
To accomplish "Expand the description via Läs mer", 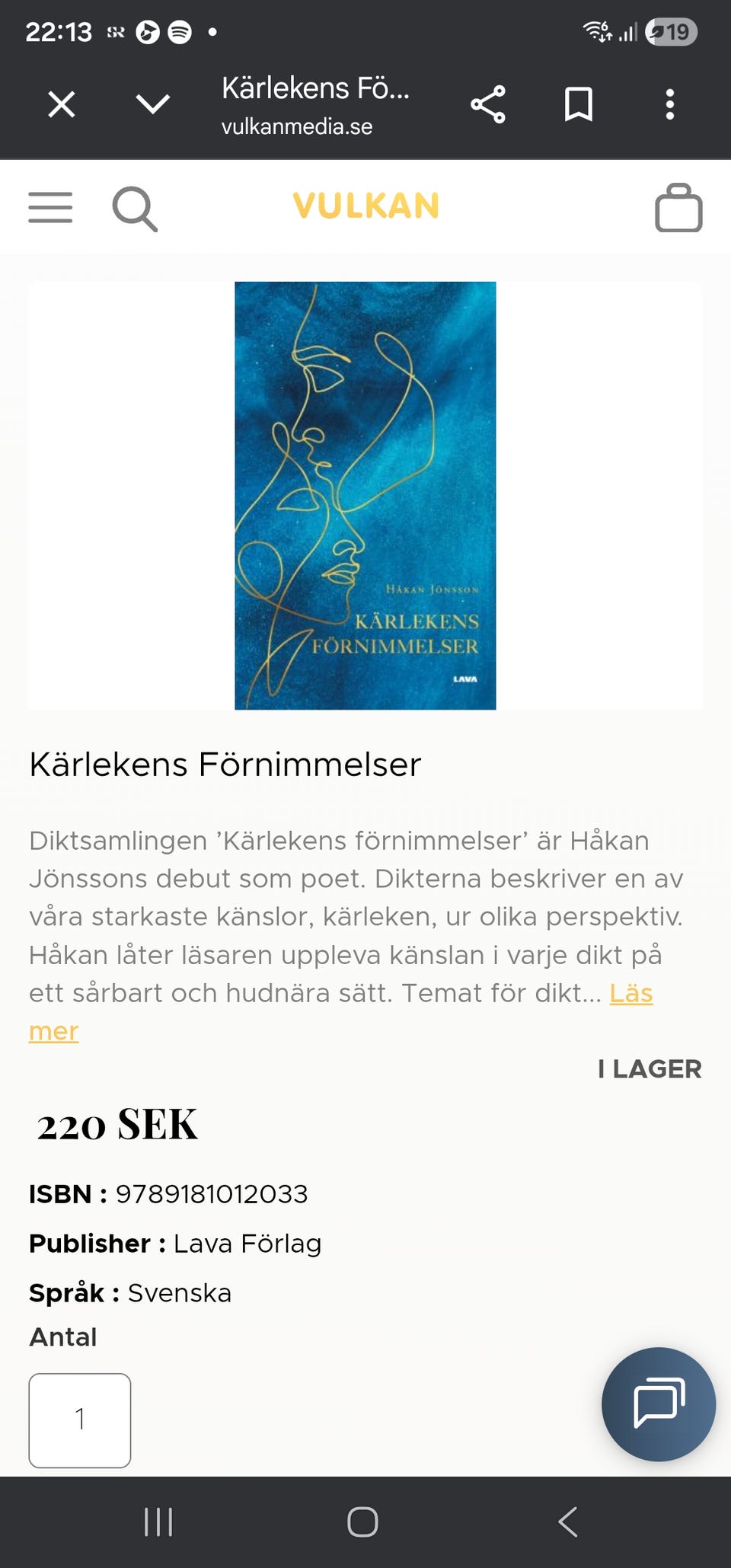I will click(x=630, y=994).
